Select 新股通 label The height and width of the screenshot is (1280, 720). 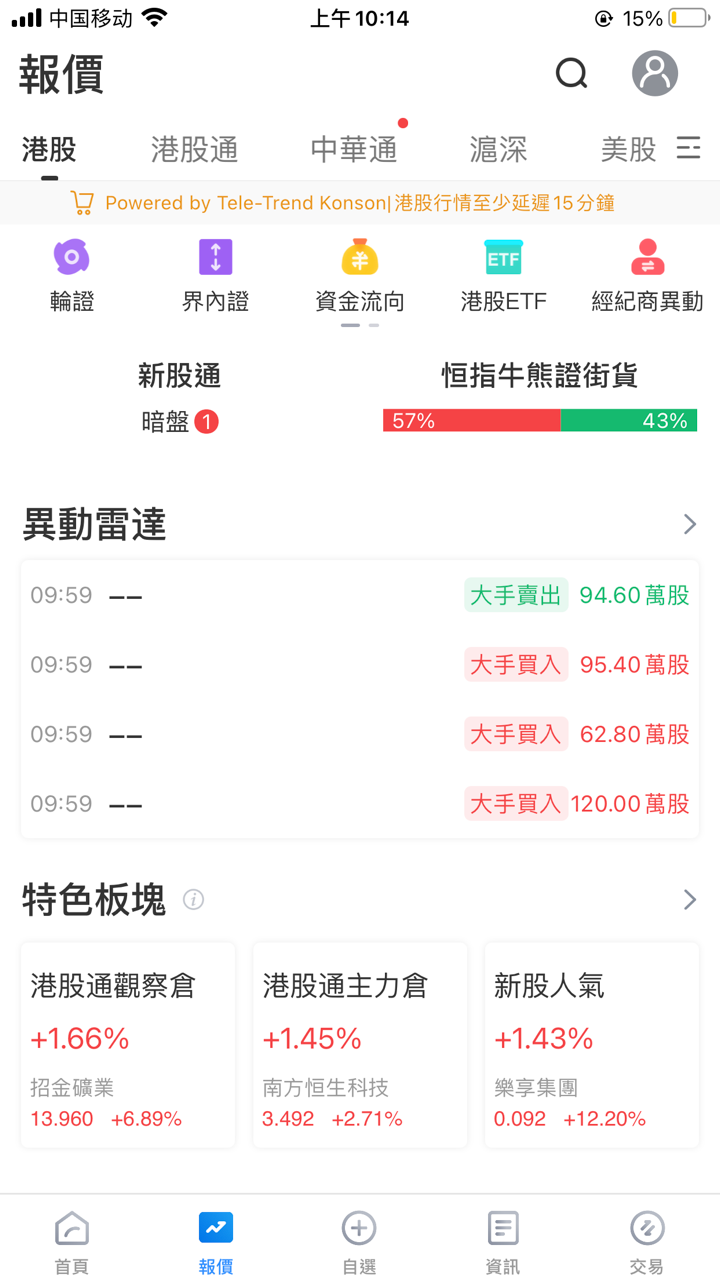[180, 378]
